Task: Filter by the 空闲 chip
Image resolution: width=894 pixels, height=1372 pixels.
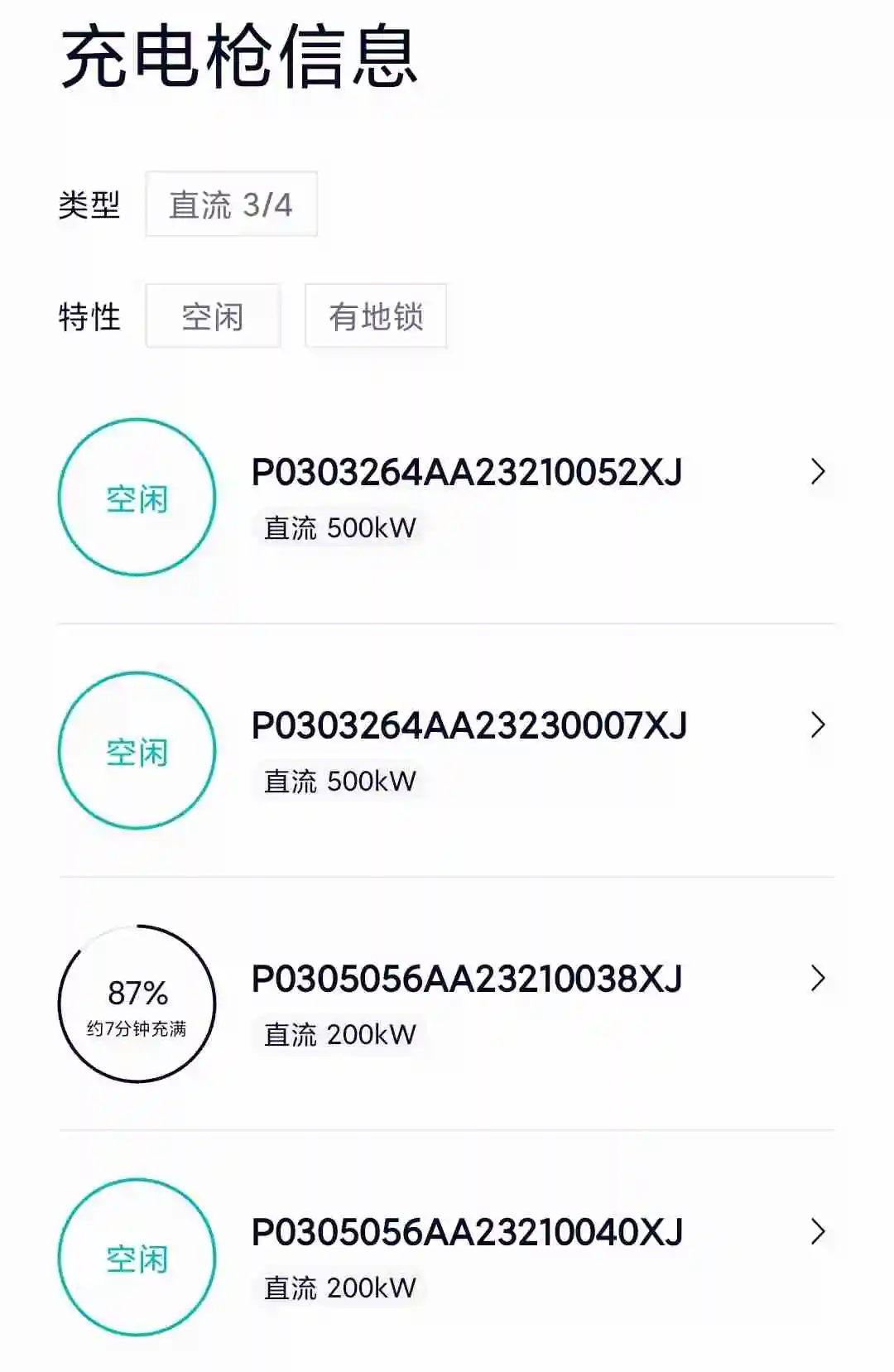Action: pyautogui.click(x=213, y=316)
